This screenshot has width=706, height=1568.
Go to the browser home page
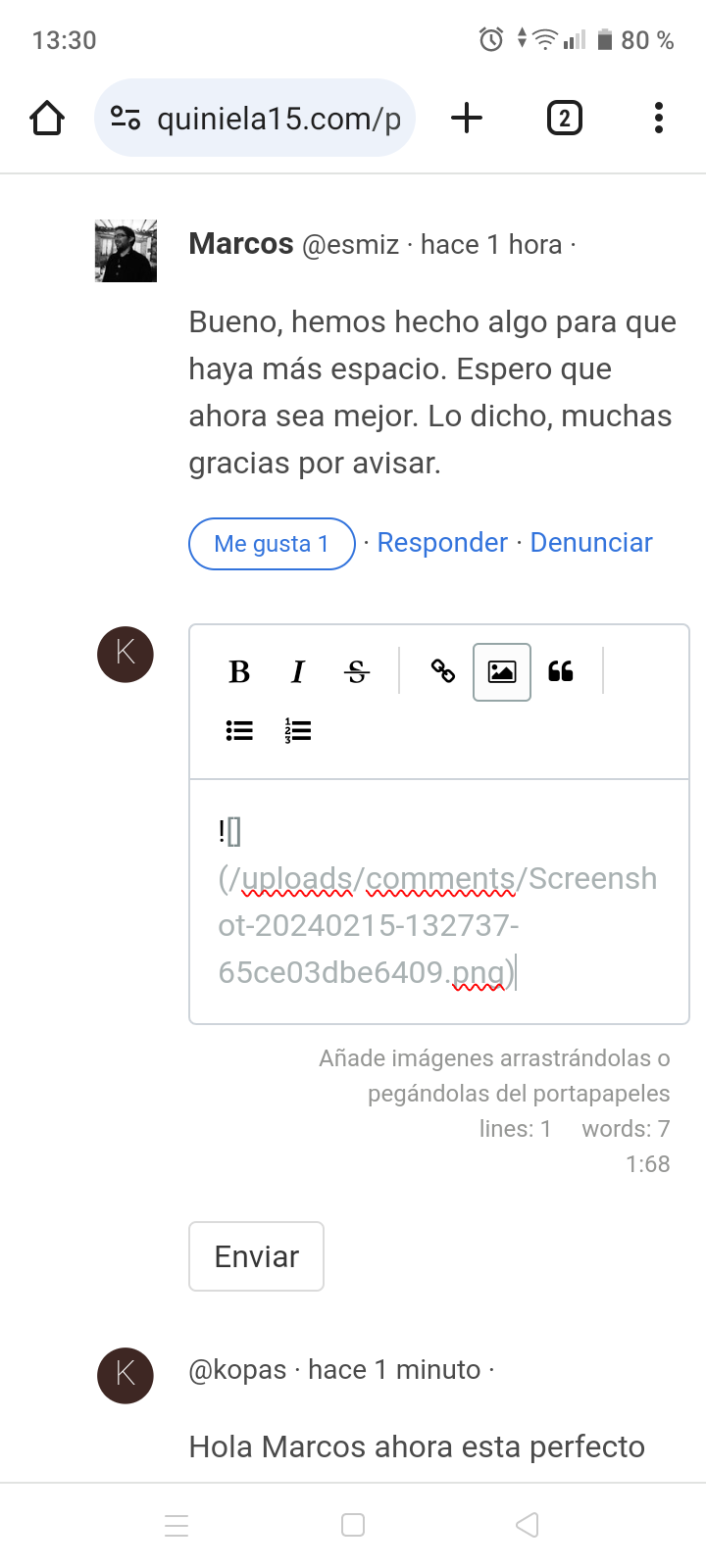coord(47,119)
